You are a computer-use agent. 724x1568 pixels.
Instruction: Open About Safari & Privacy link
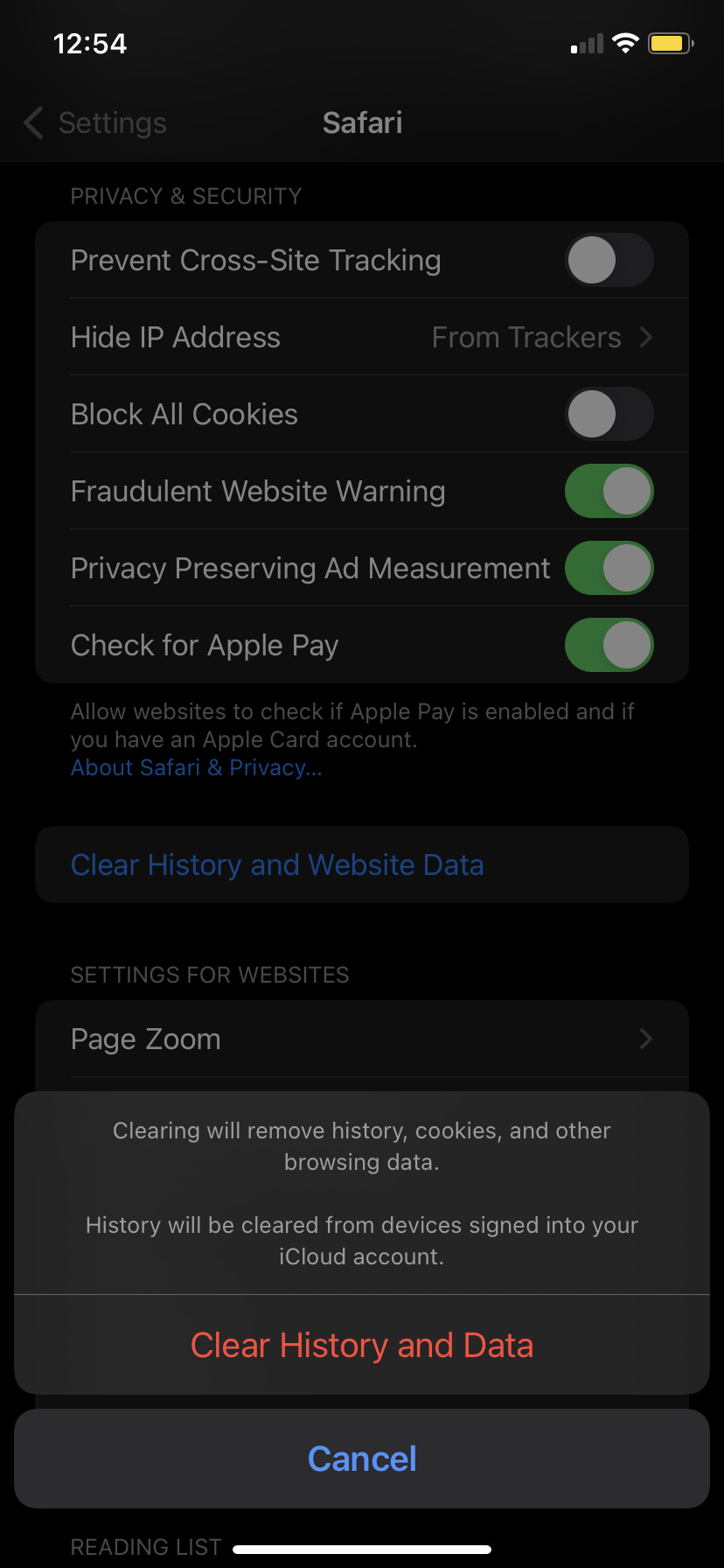click(197, 767)
